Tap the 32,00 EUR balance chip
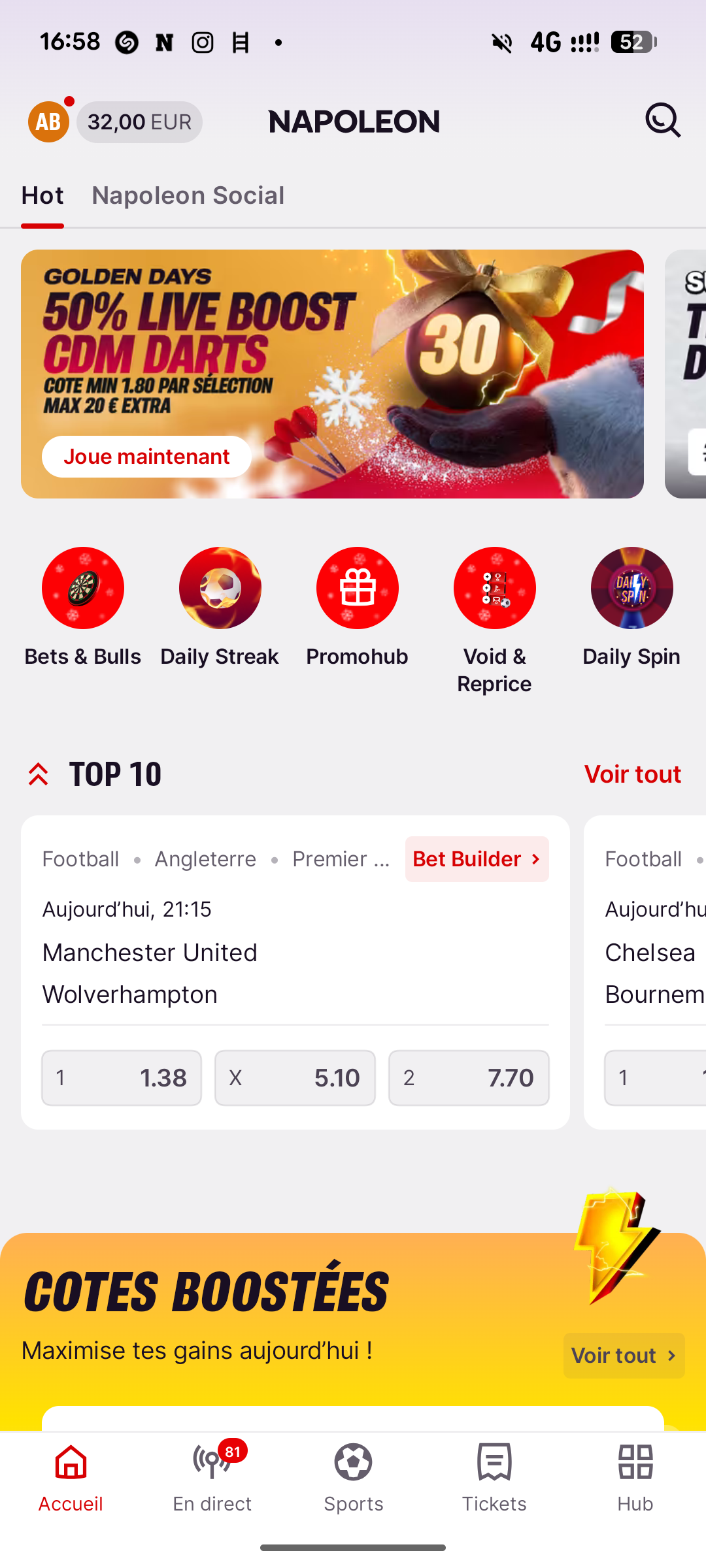The height and width of the screenshot is (1568, 706). coord(139,122)
